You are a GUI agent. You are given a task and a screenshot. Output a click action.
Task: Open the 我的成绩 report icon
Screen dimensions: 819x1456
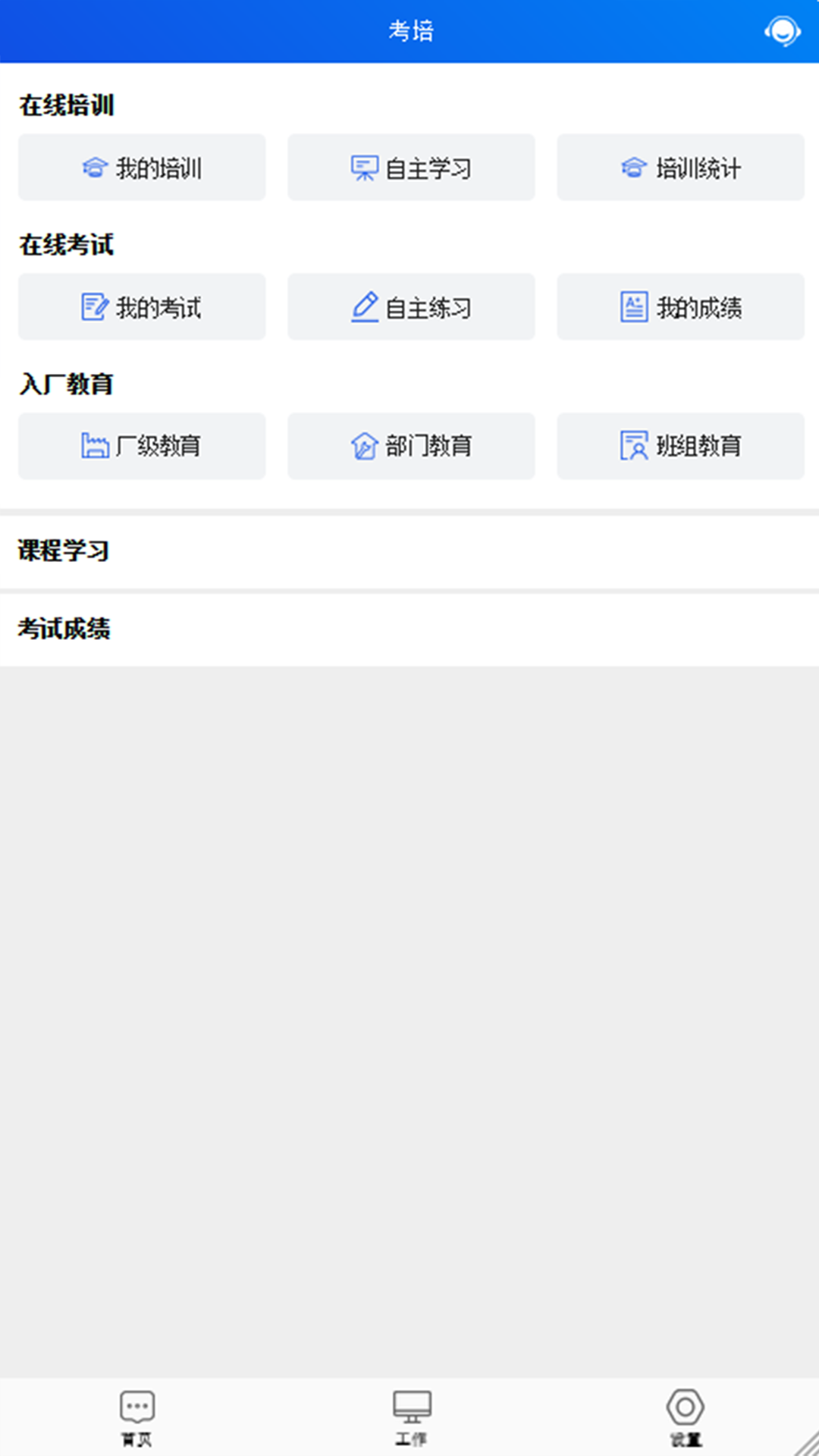[x=635, y=306]
